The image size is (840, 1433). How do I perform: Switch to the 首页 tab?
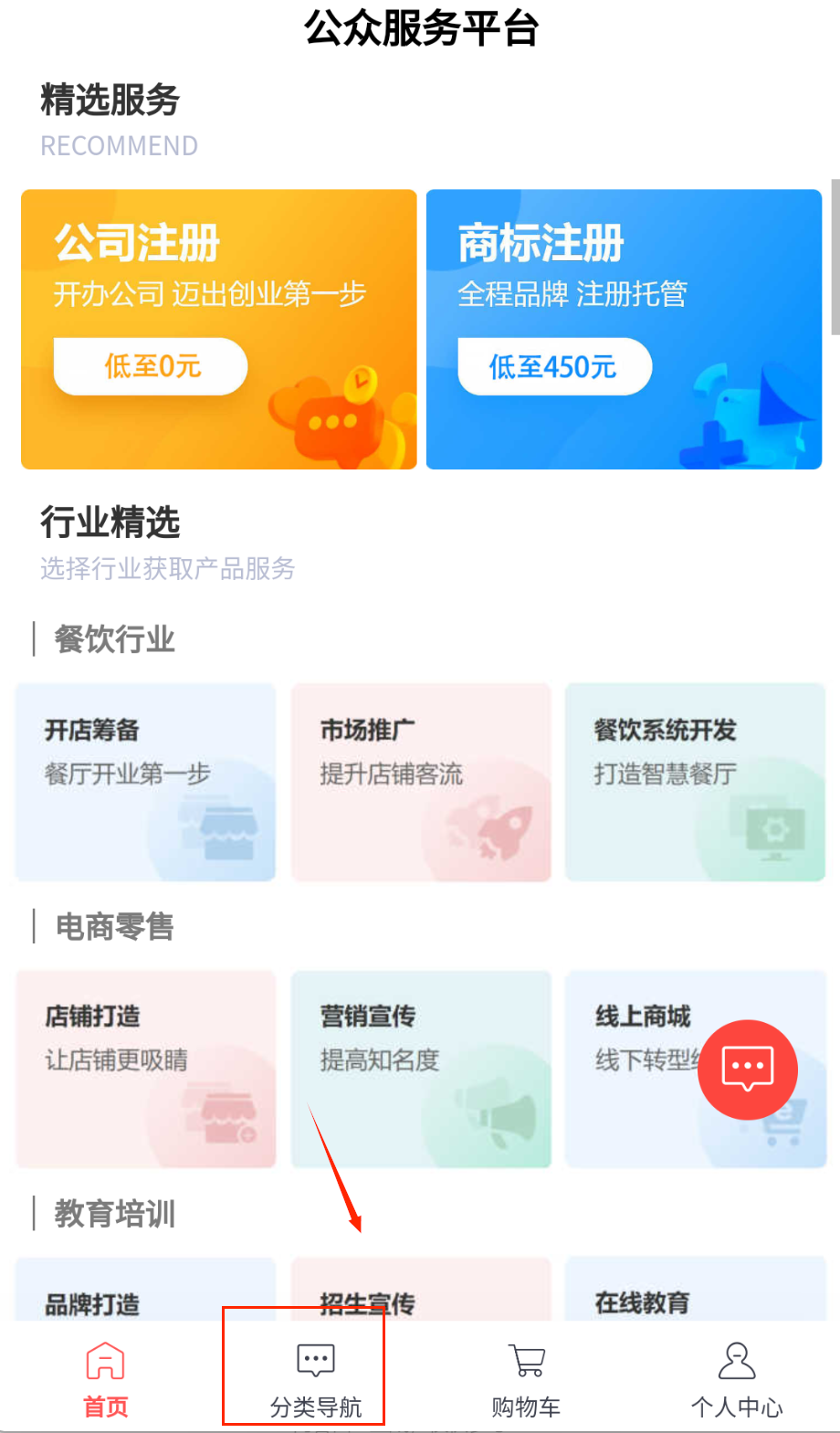point(106,1379)
